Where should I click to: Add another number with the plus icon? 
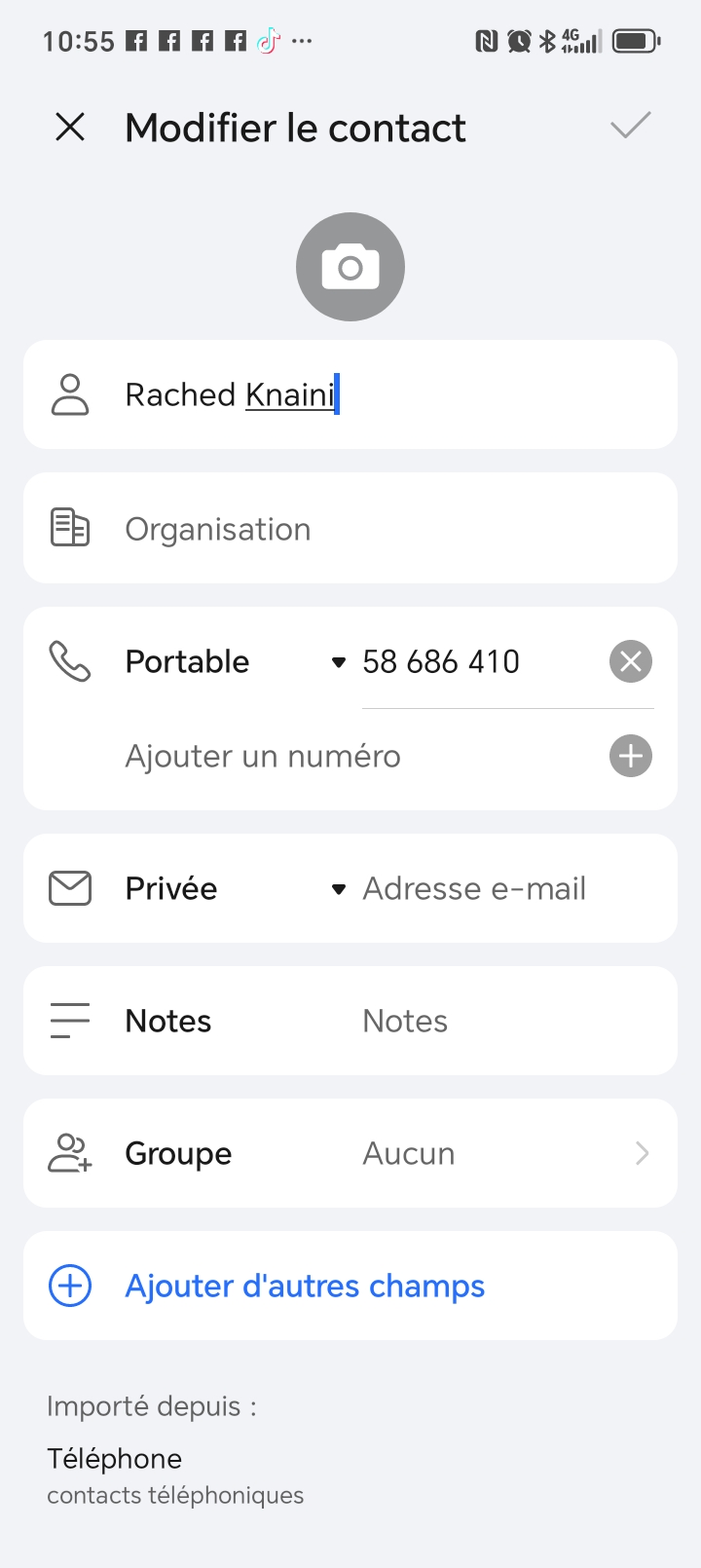click(631, 757)
